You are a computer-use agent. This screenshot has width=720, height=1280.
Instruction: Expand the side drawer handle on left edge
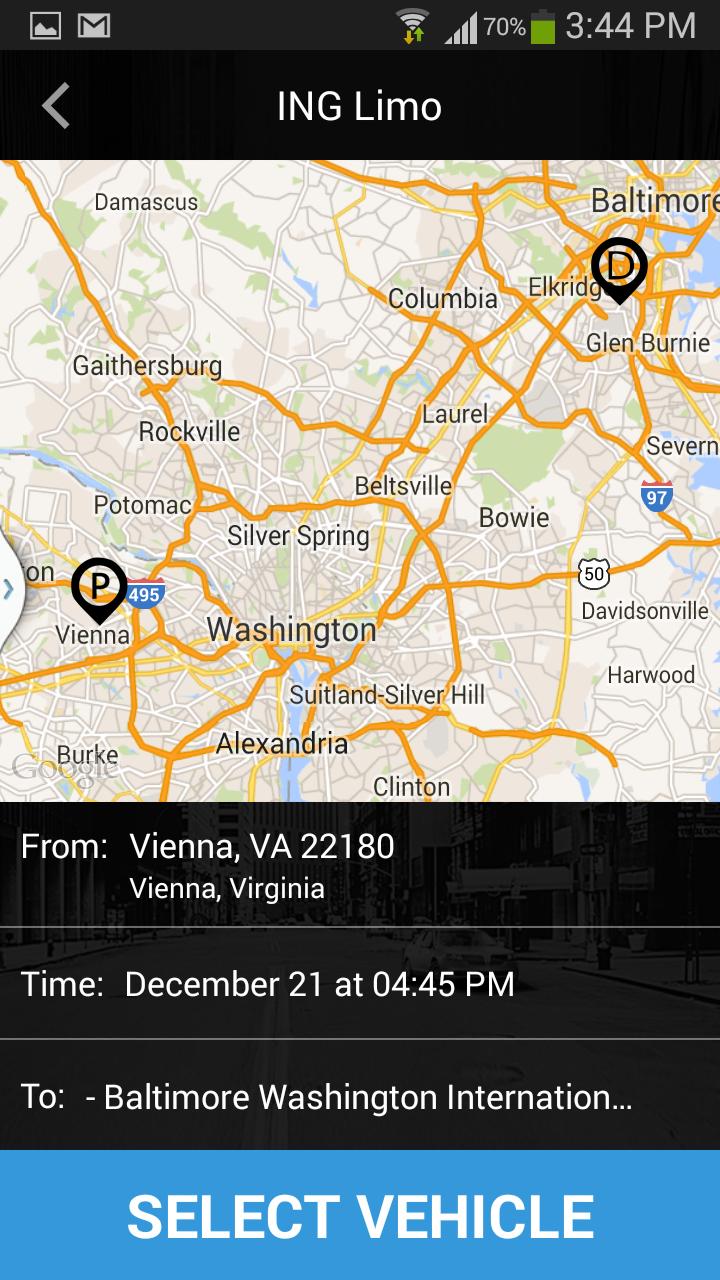pos(9,589)
